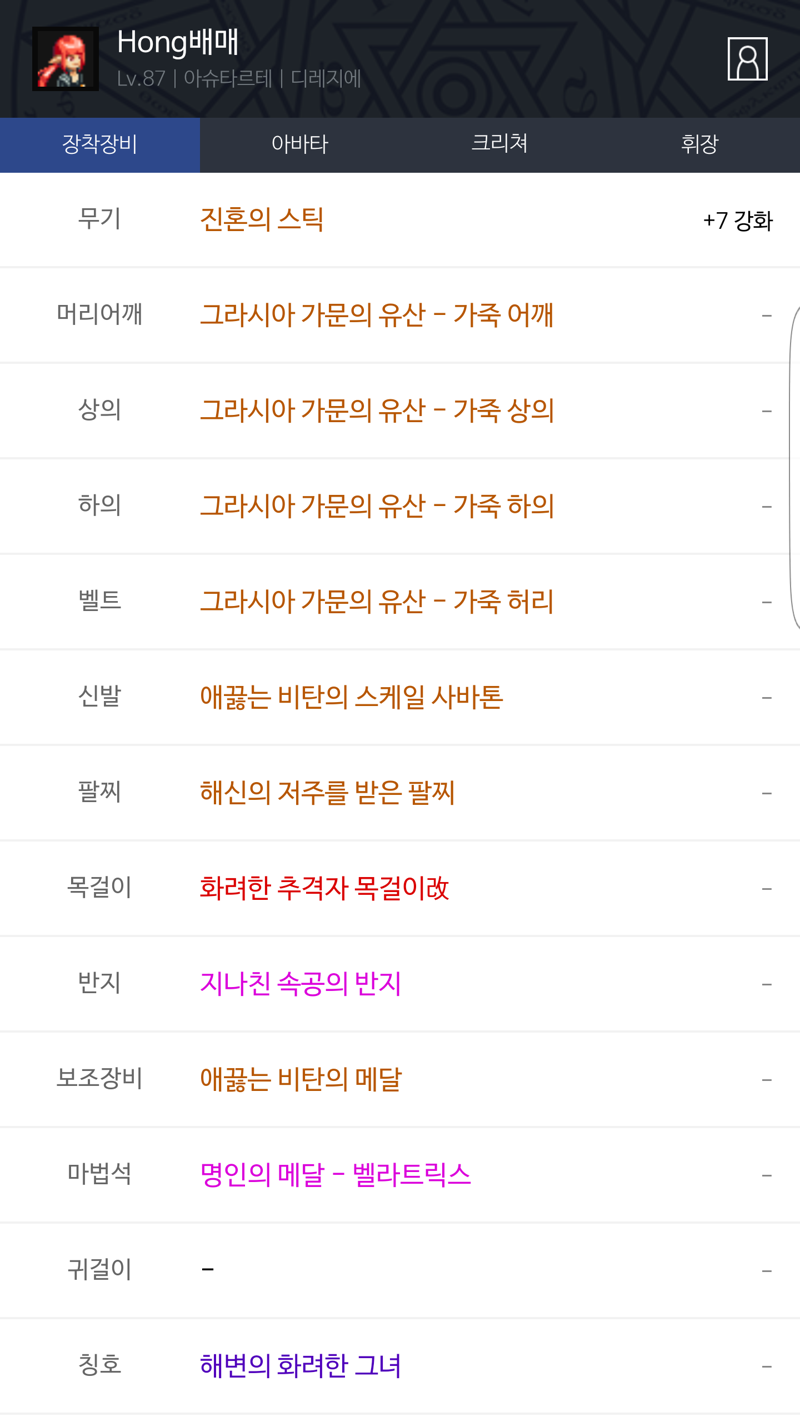Image resolution: width=800 pixels, height=1422 pixels.
Task: Switch to the 휘장 tab
Action: pos(700,144)
